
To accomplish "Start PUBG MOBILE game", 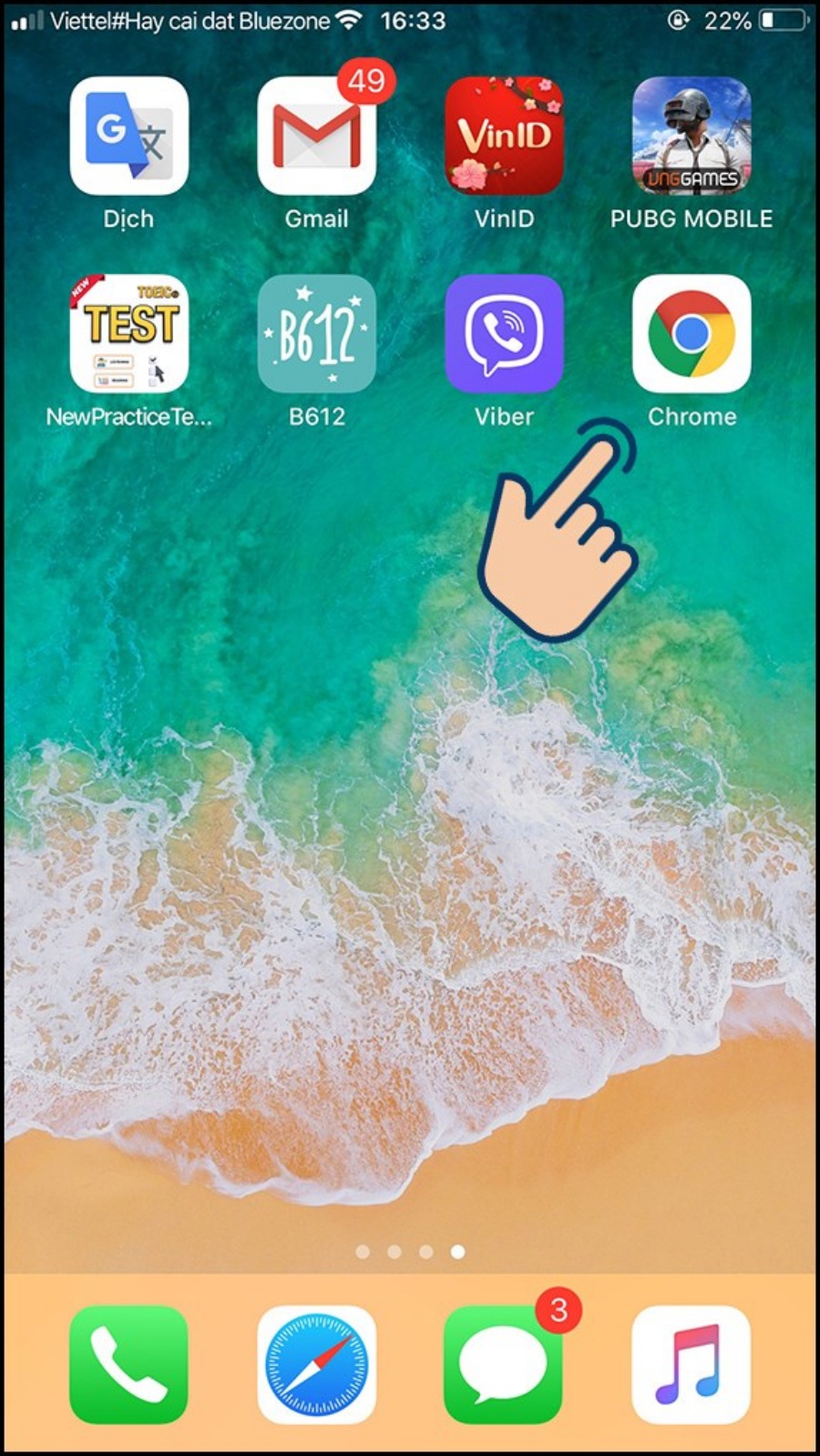I will click(692, 137).
